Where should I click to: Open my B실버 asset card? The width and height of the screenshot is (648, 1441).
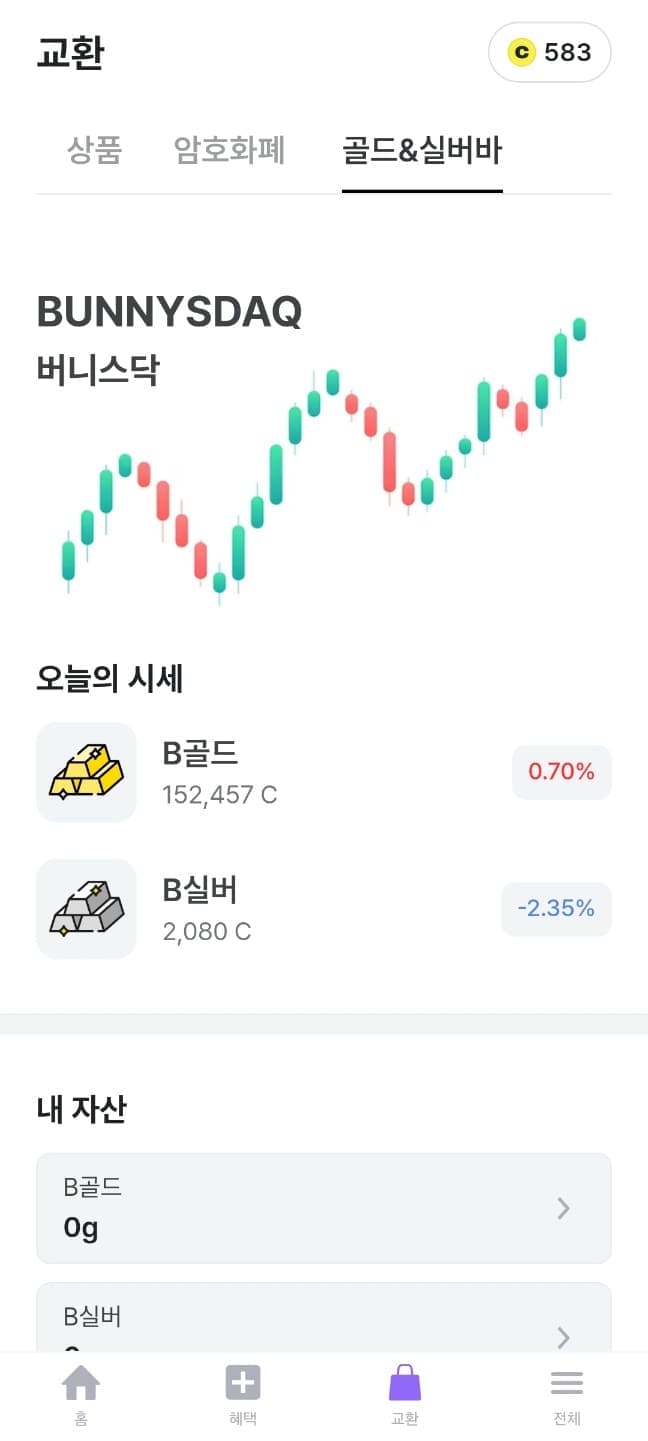tap(324, 1318)
